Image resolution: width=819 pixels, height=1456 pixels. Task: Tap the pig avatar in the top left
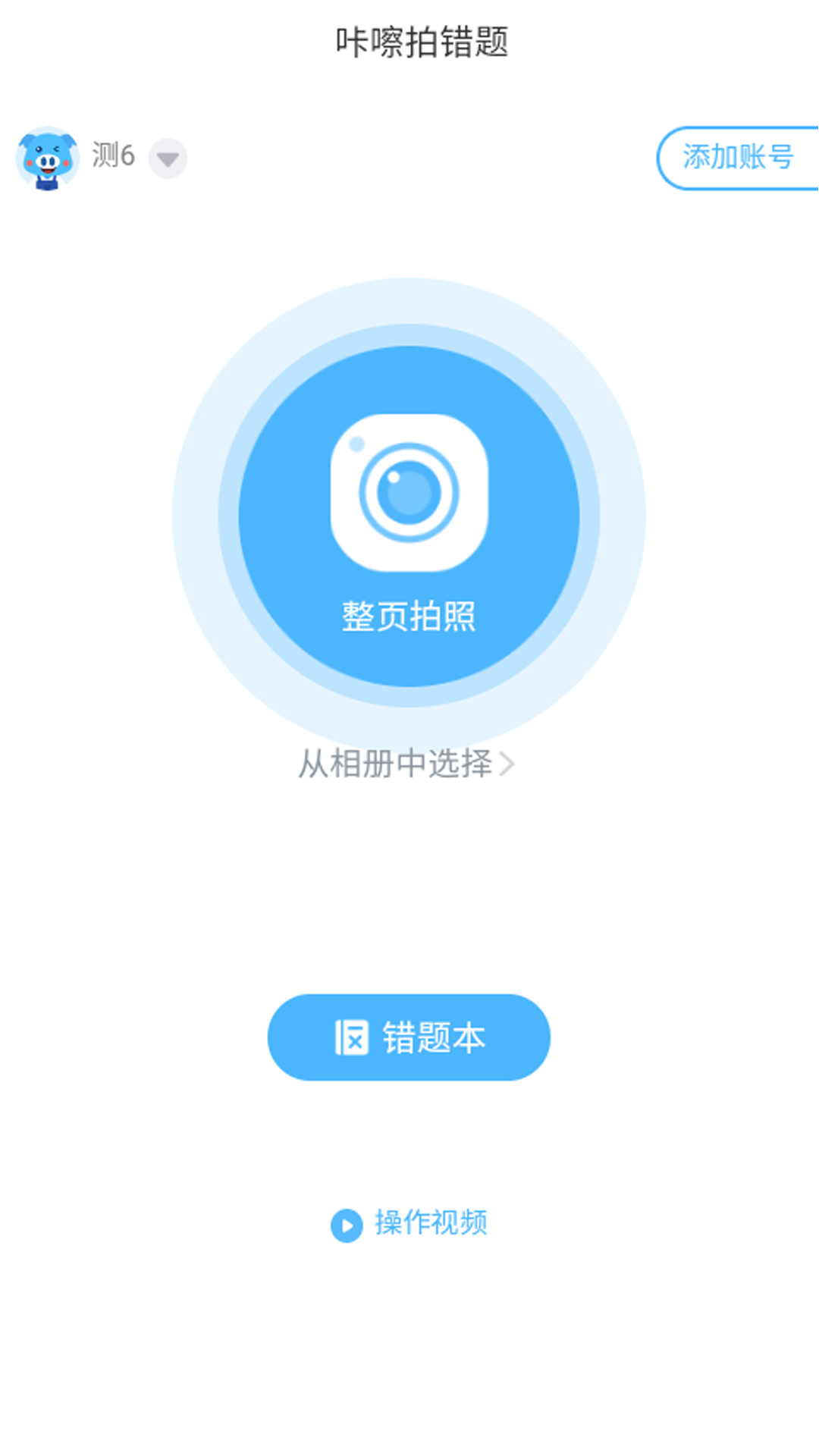pyautogui.click(x=47, y=157)
